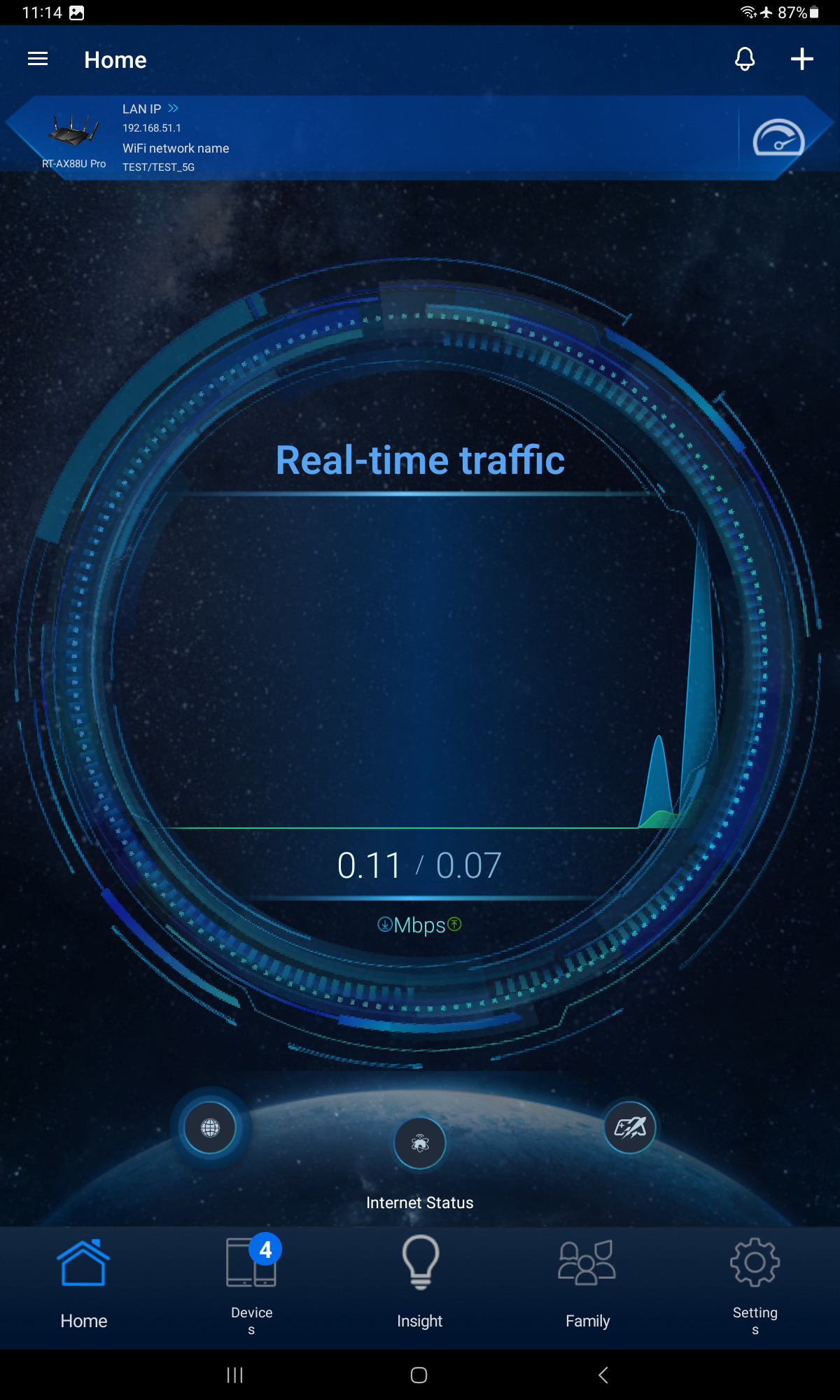Open the speed gauge icon in router banner

pos(778,138)
